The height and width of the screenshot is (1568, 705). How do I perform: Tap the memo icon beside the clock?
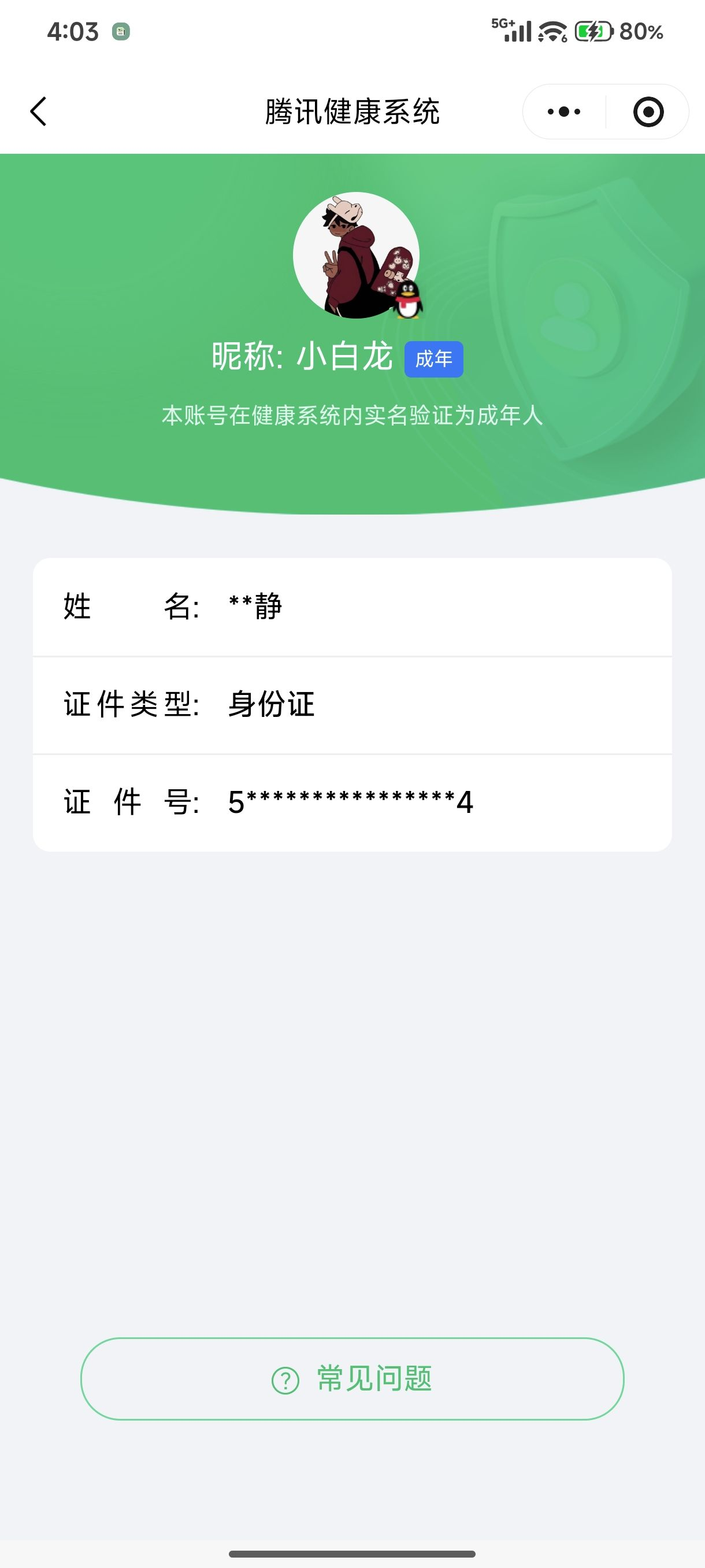pyautogui.click(x=121, y=32)
